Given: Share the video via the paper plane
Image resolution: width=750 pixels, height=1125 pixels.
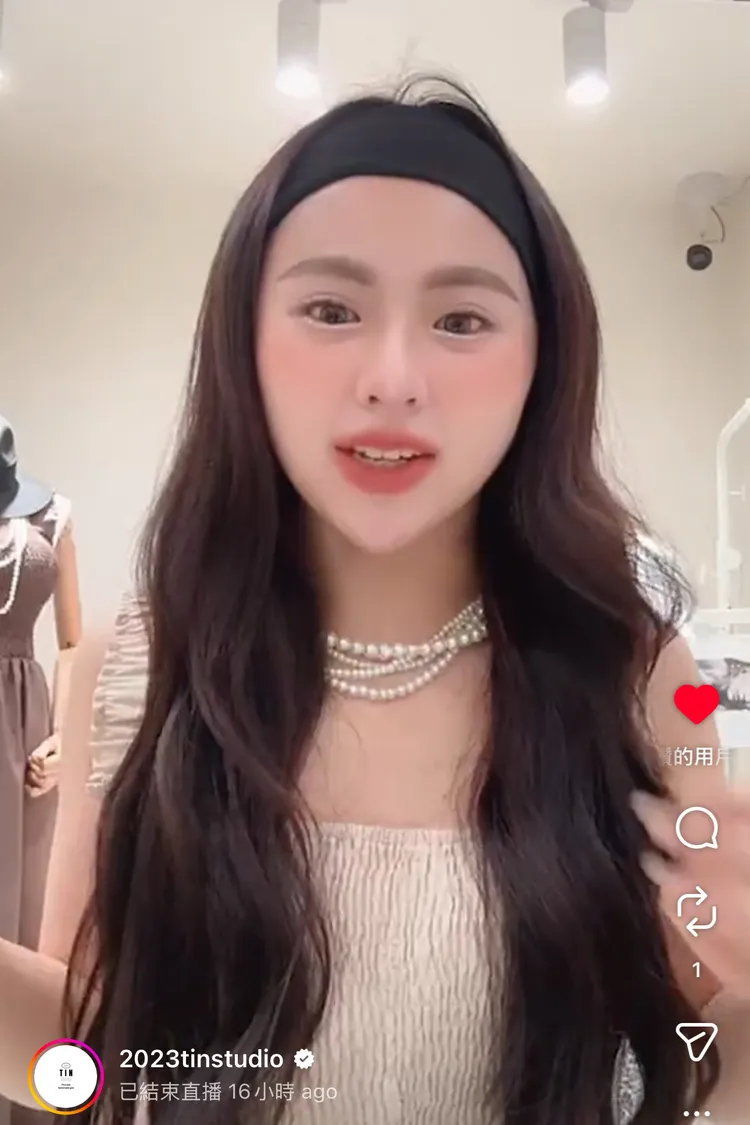Looking at the screenshot, I should [696, 1042].
